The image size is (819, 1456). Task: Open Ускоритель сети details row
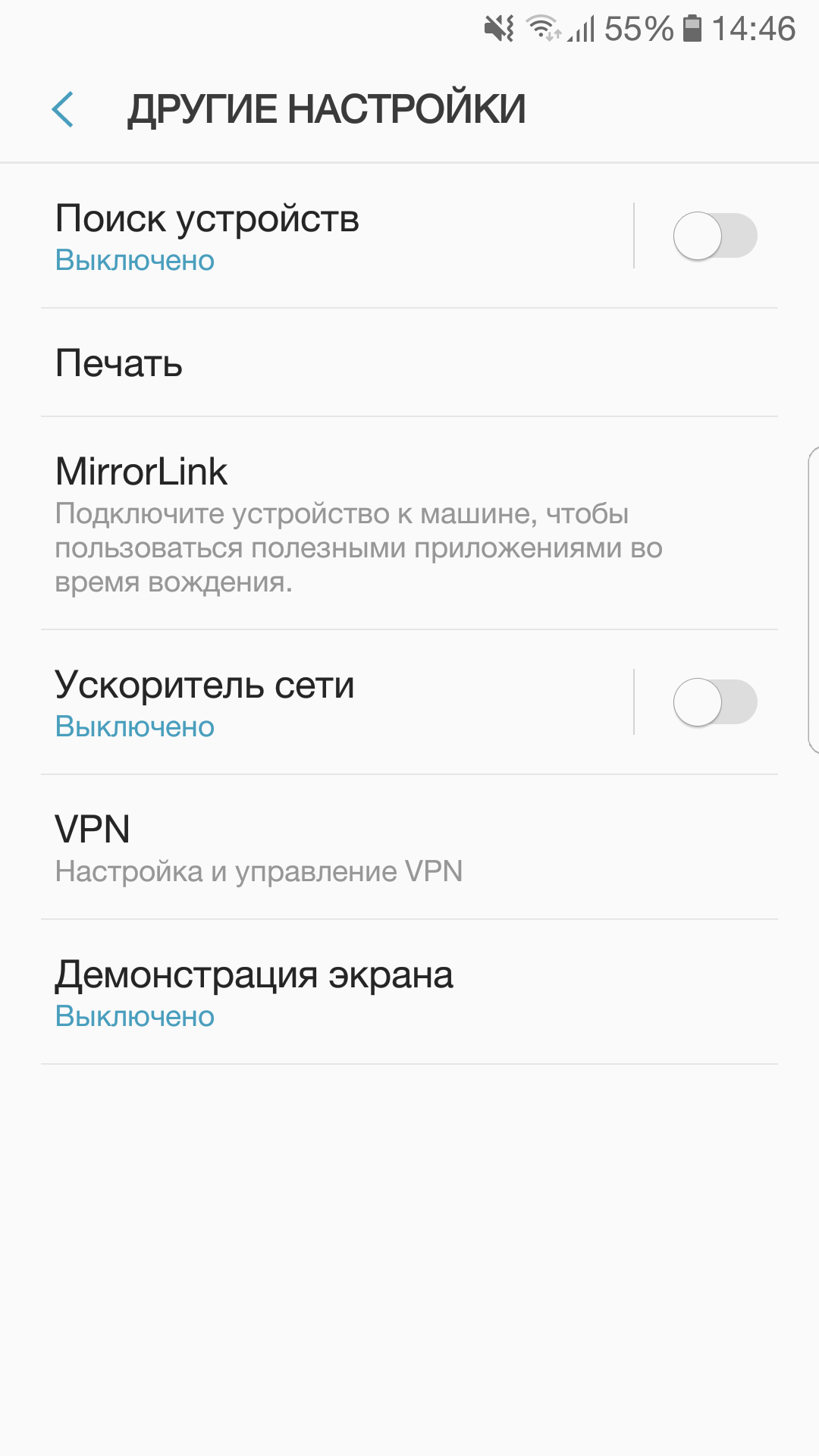click(x=337, y=702)
